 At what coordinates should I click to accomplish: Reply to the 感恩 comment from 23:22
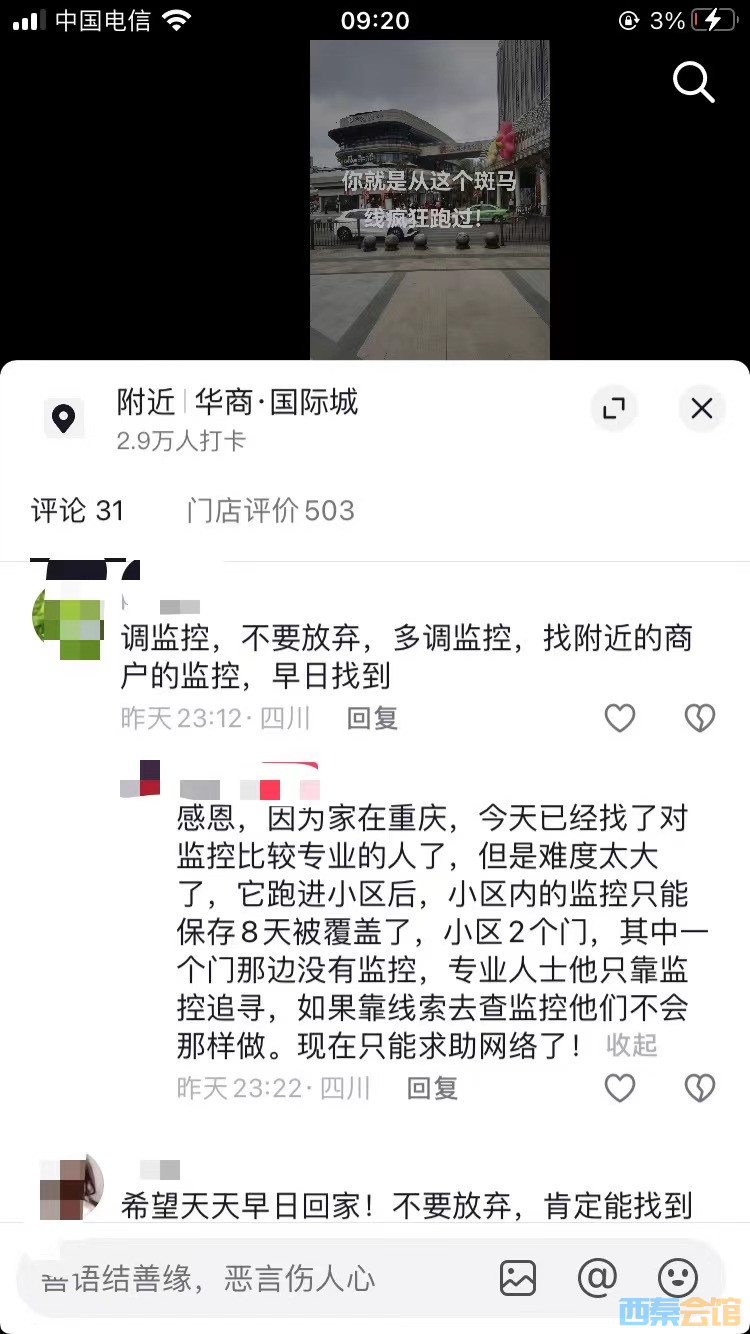click(432, 1088)
